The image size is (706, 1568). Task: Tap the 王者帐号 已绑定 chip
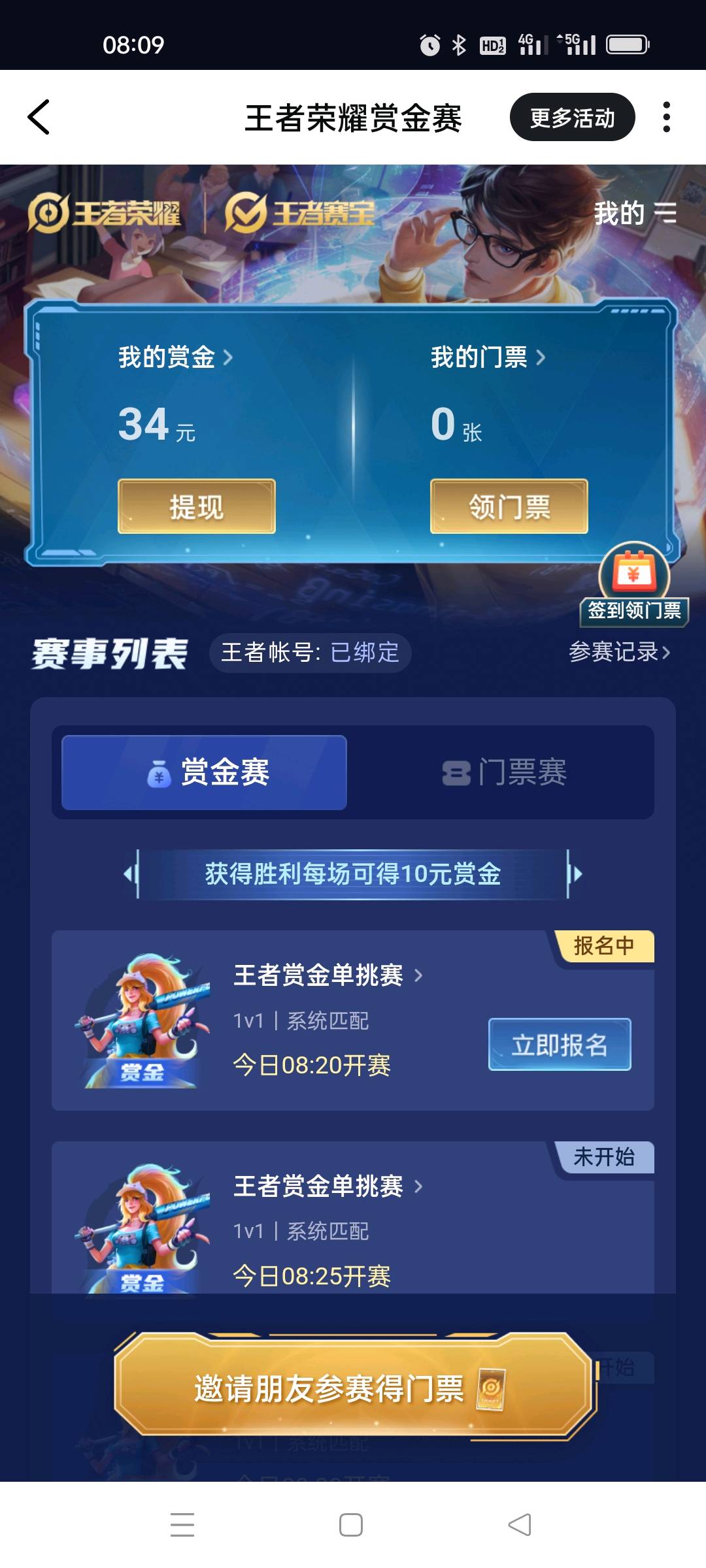[310, 653]
